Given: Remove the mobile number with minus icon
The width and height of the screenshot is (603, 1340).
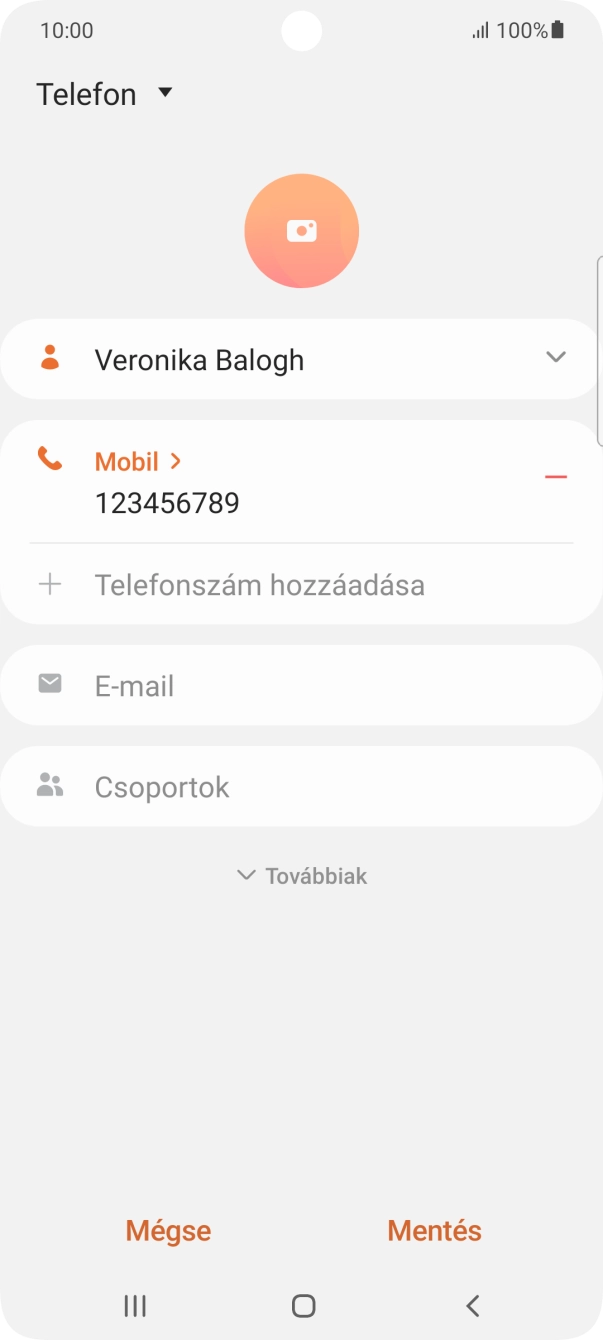Looking at the screenshot, I should click(x=556, y=477).
